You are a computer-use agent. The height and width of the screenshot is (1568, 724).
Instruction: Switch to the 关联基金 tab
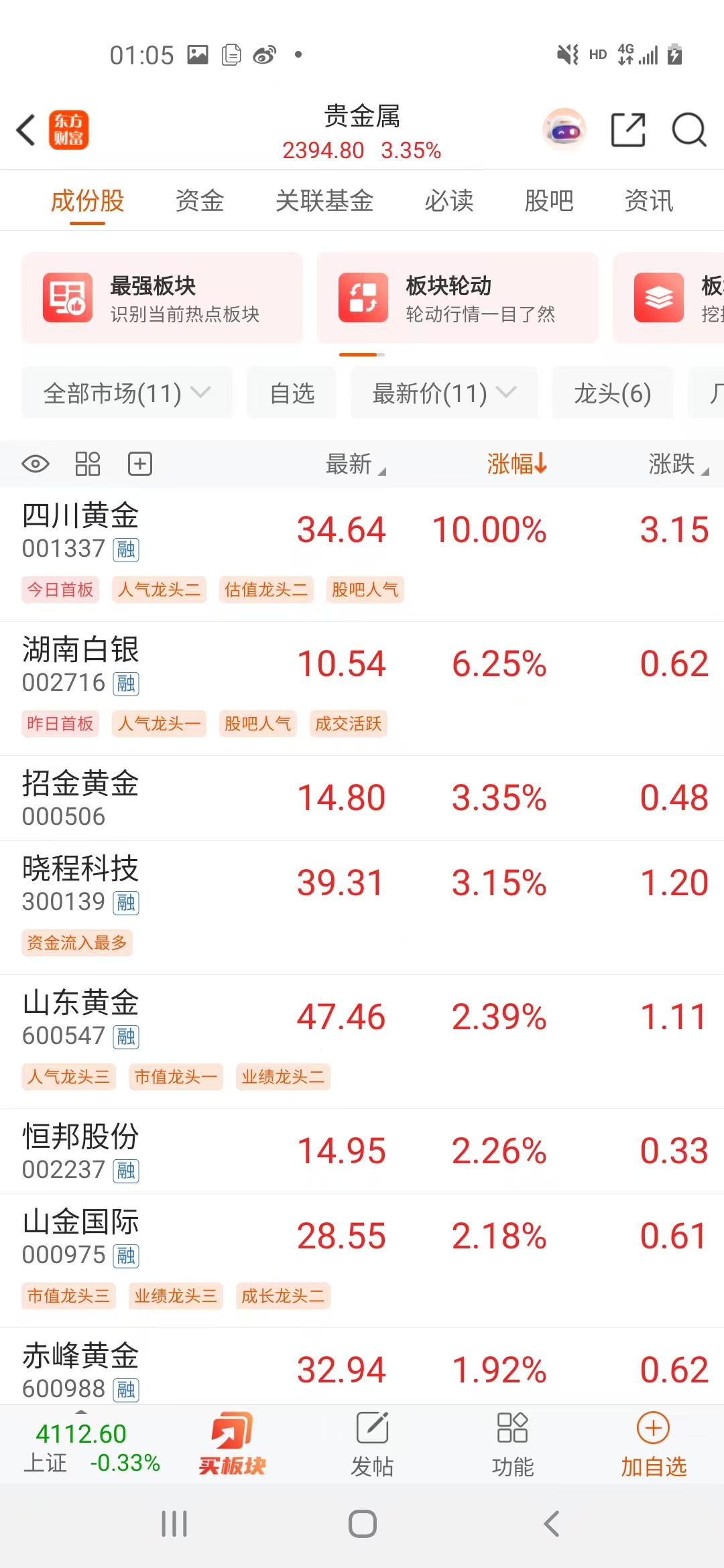click(x=324, y=200)
